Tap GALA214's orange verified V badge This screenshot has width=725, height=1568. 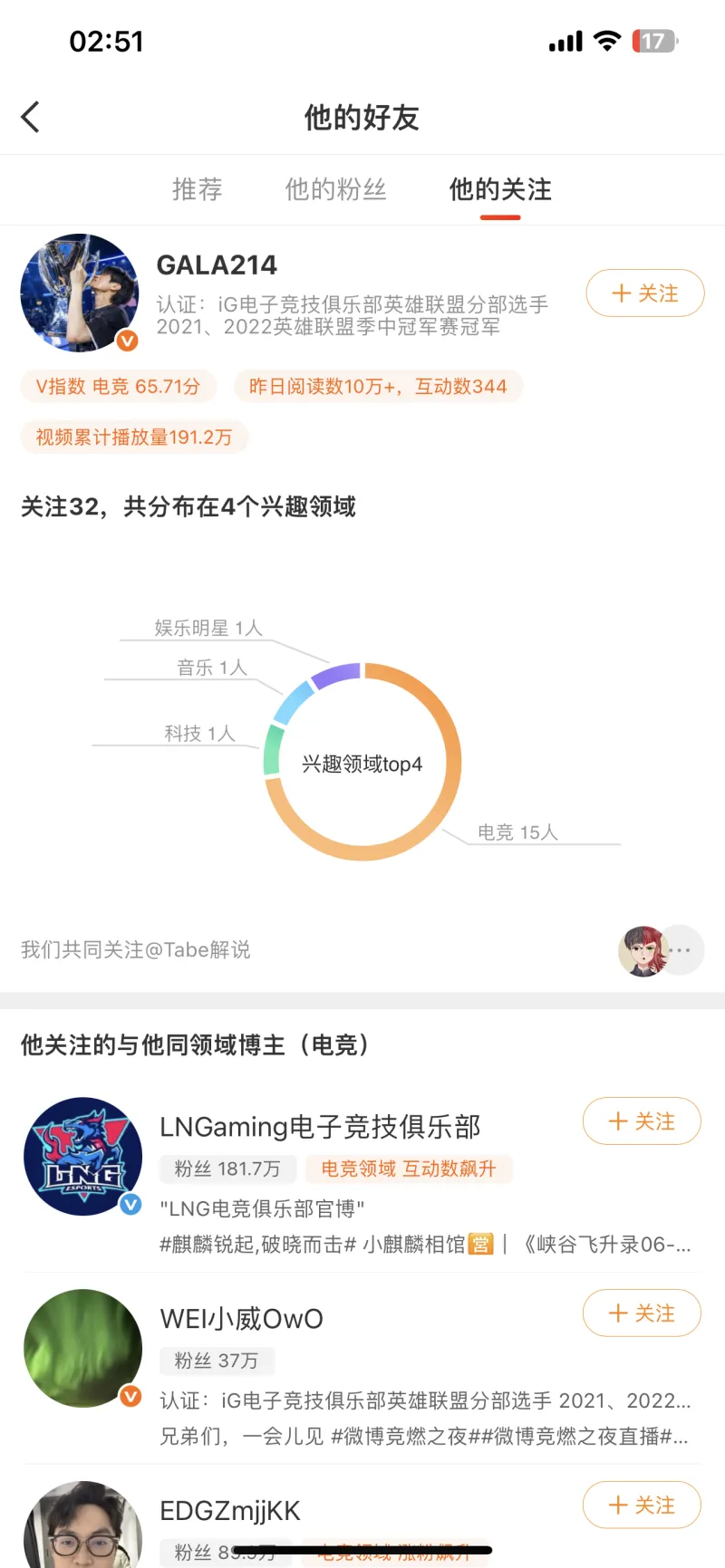pos(128,341)
